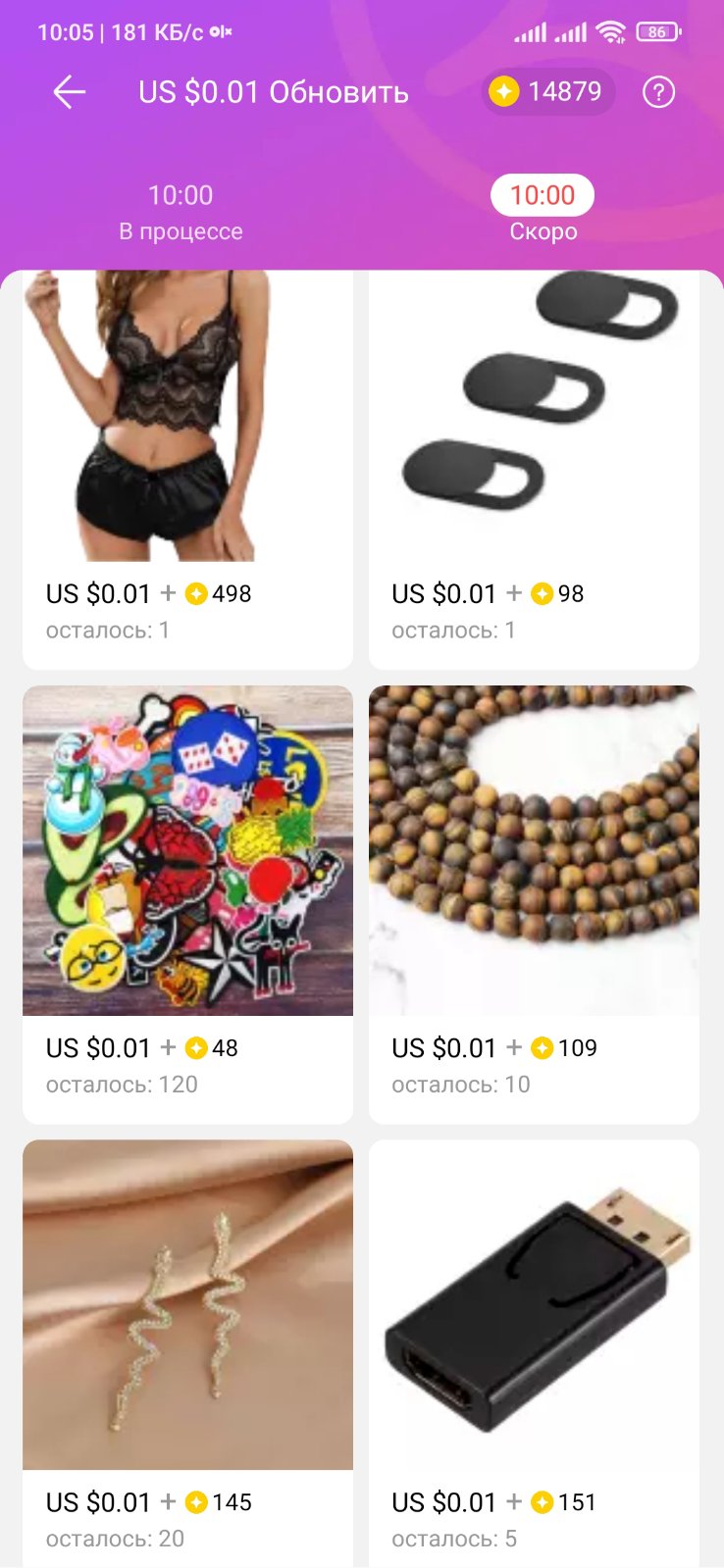This screenshot has height=1568, width=724.
Task: Open the 14879 coins balance
Action: click(x=547, y=92)
